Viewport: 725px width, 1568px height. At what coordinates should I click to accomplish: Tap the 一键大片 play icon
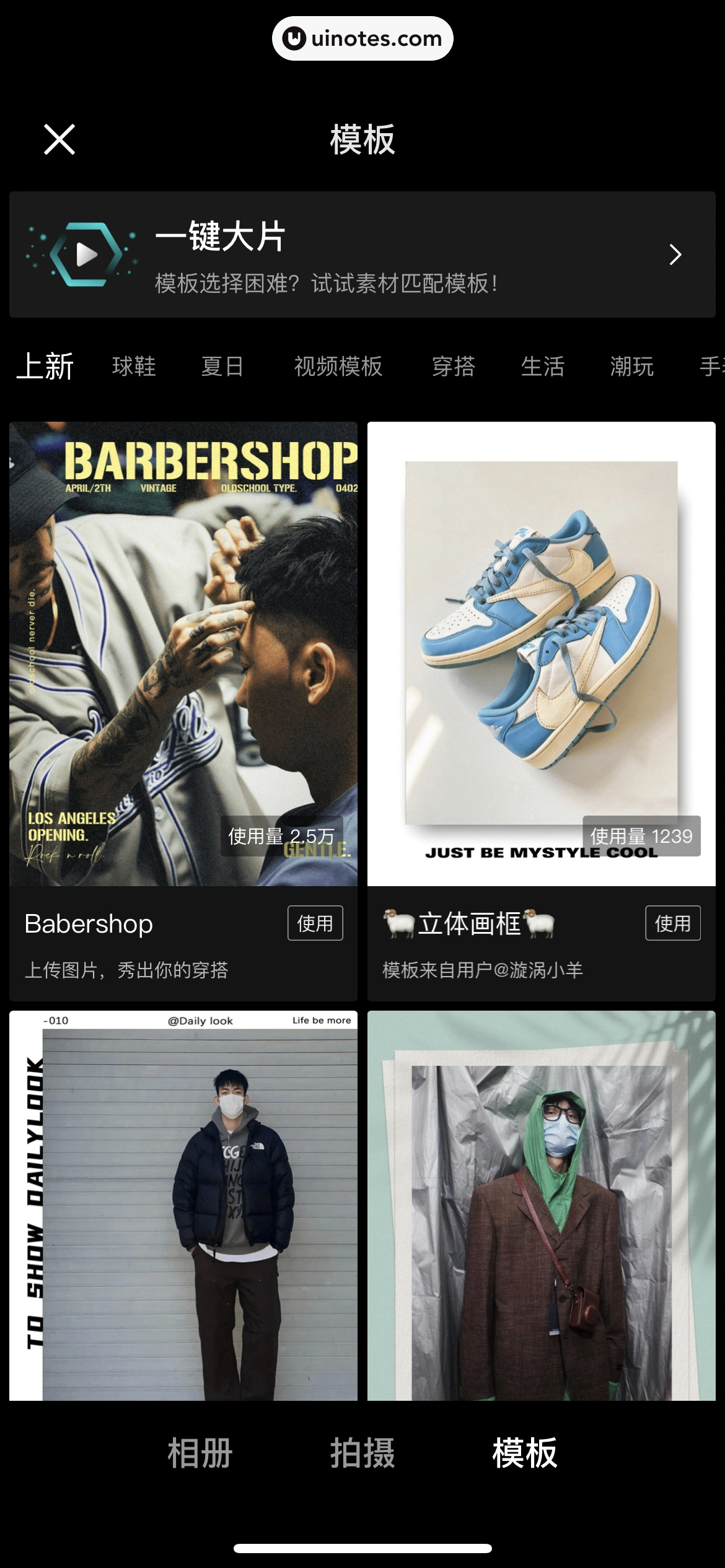coord(84,255)
